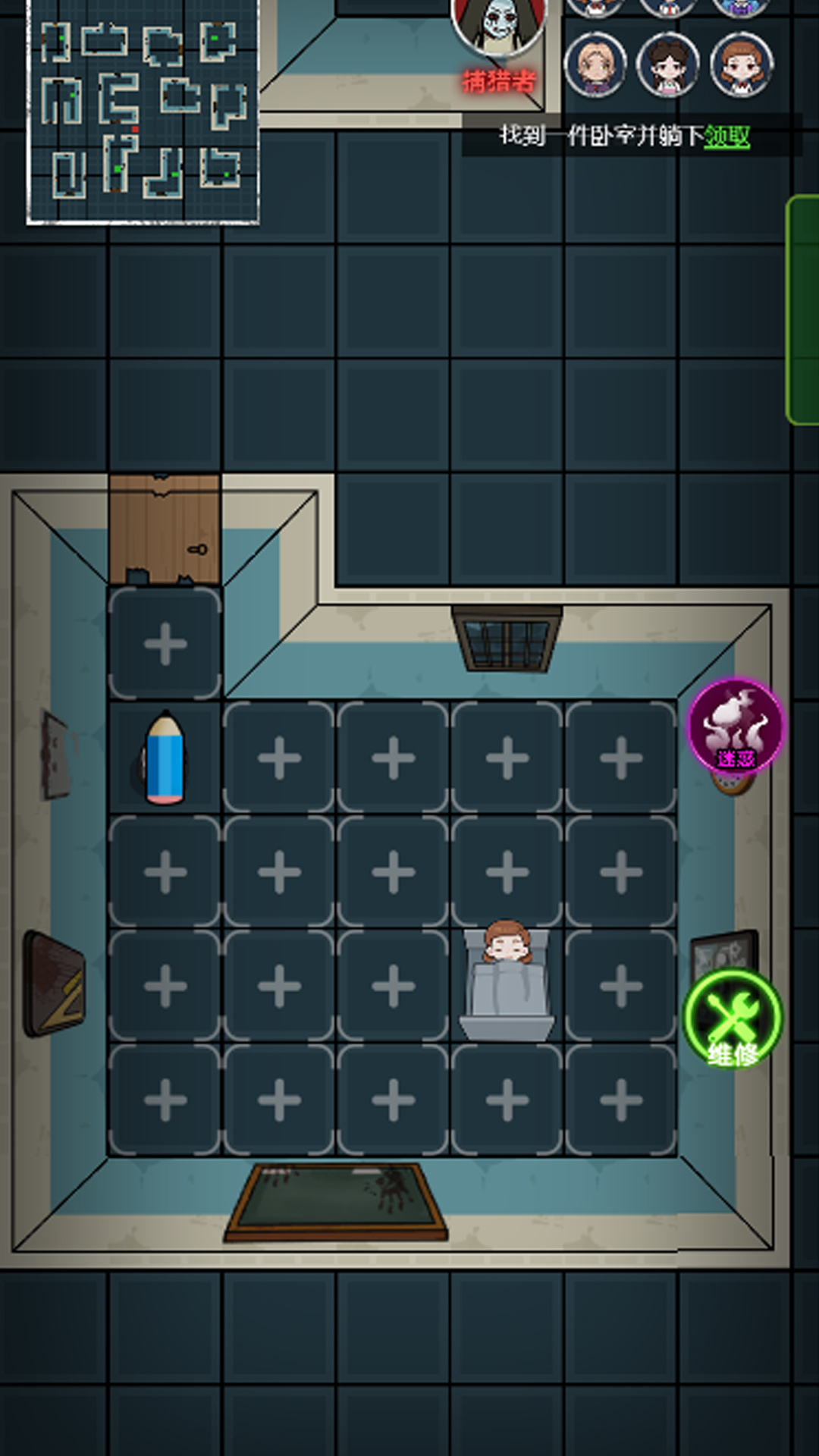The image size is (819, 1456).
Task: Tap the blue pencil item
Action: (165, 758)
